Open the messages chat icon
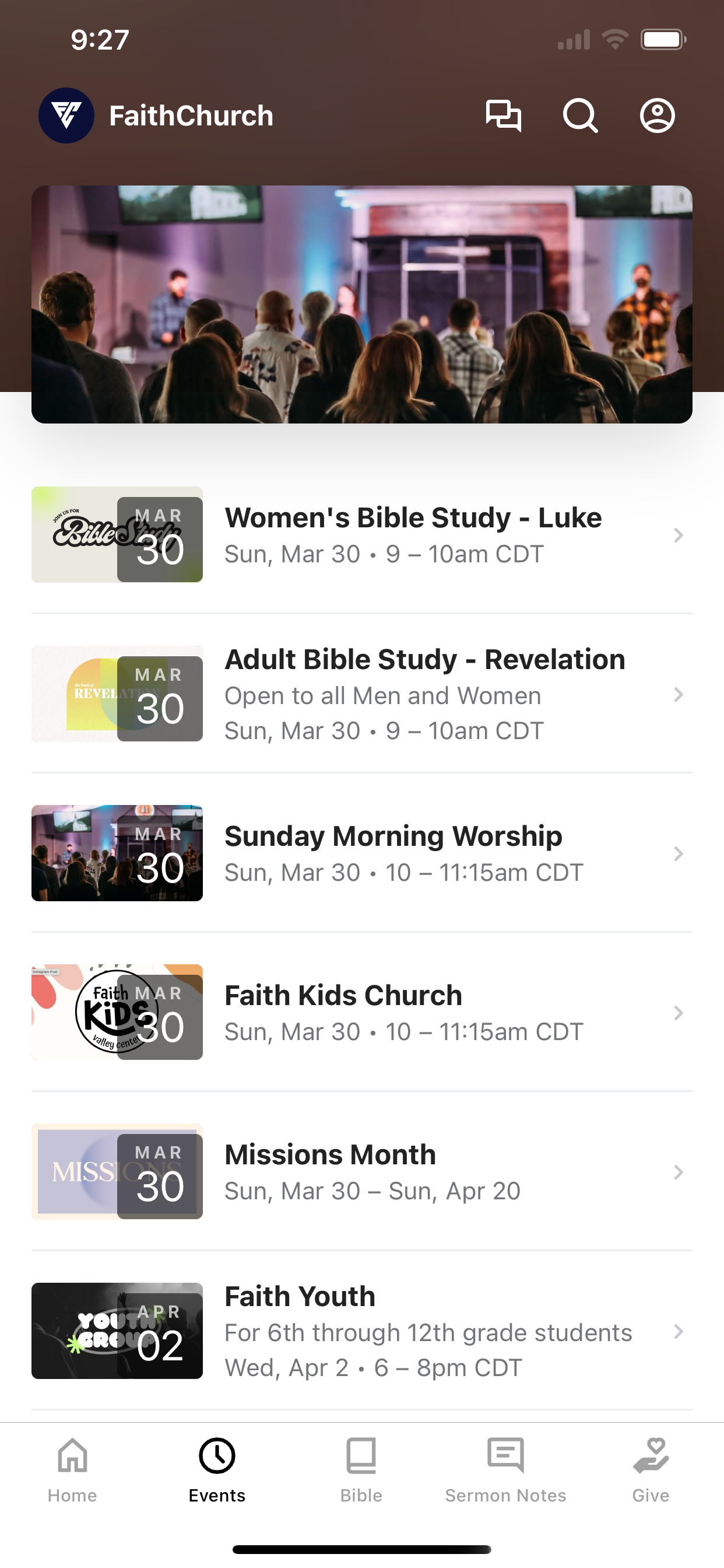This screenshot has width=724, height=1568. (x=503, y=116)
